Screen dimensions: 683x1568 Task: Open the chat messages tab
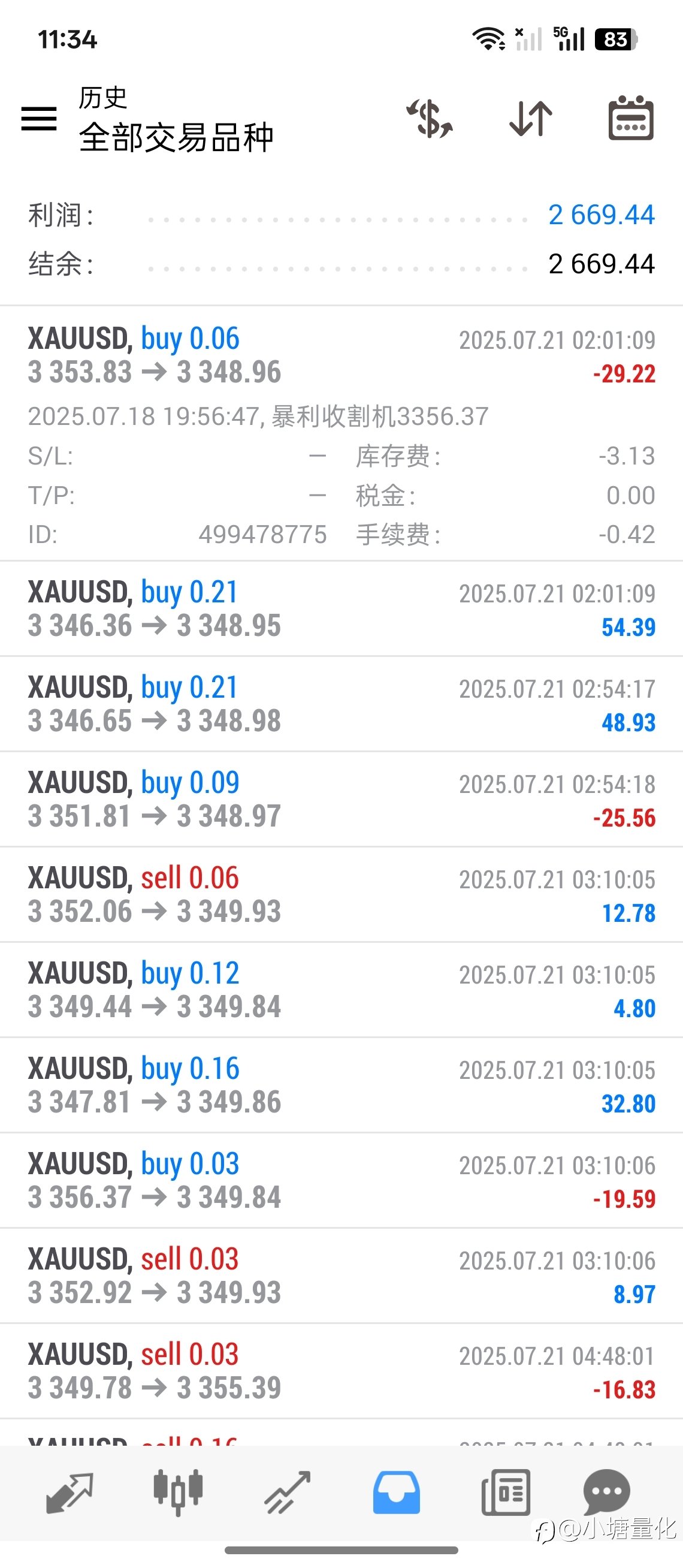click(x=607, y=1492)
